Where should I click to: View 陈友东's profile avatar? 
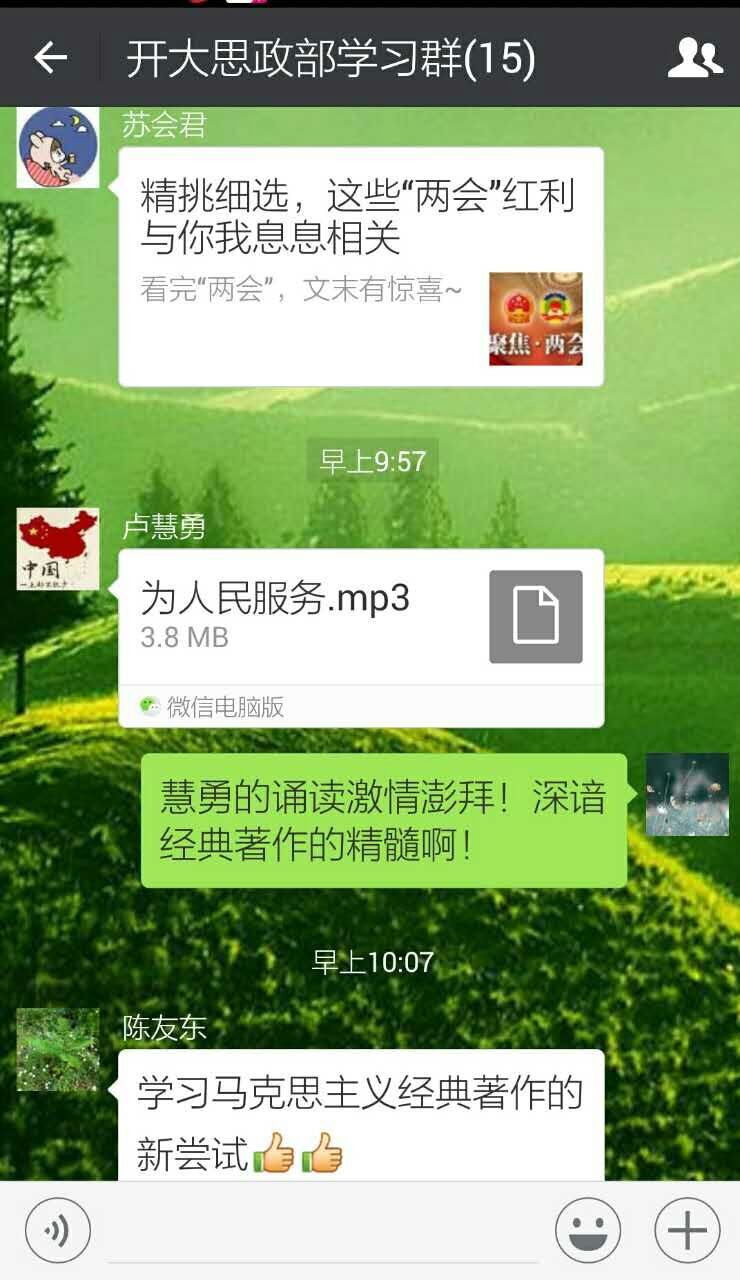[58, 1049]
